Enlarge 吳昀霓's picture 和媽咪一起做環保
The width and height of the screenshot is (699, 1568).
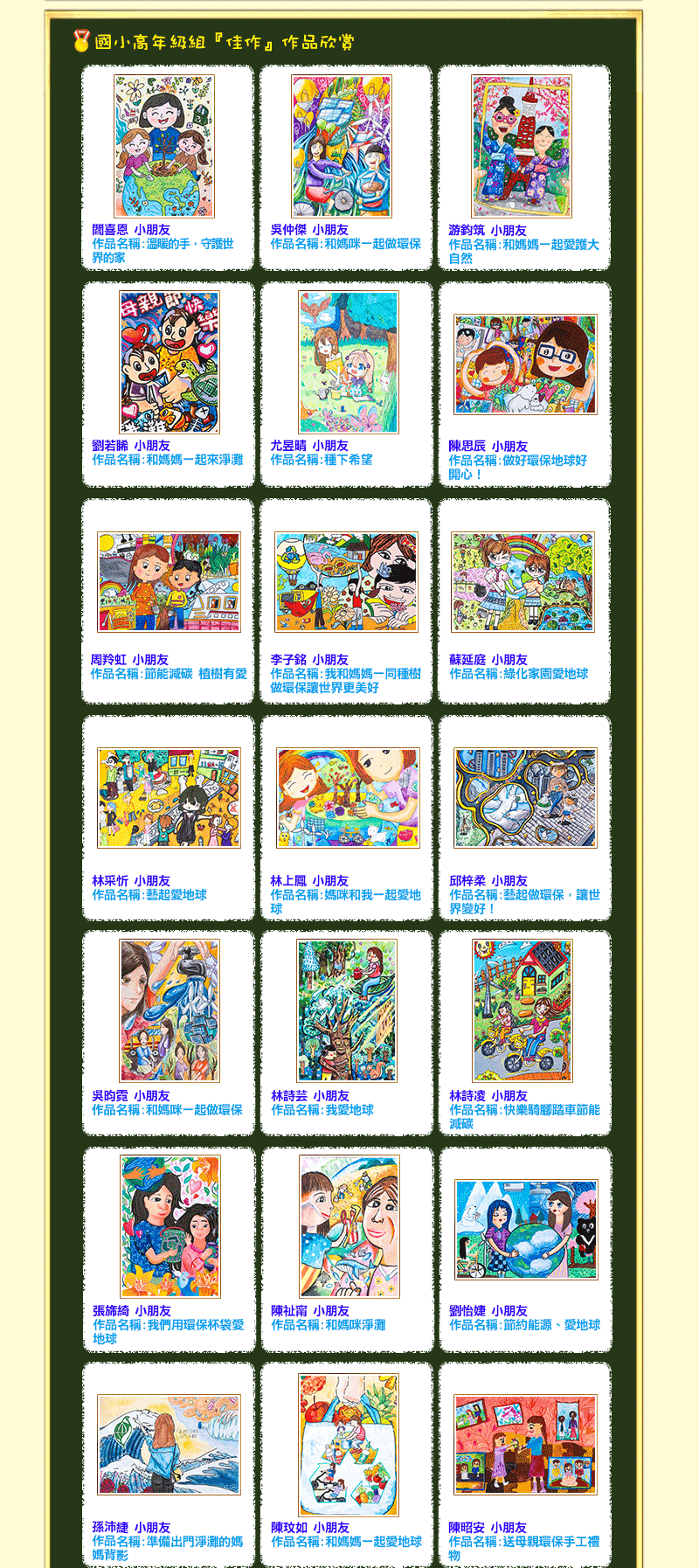170,1010
